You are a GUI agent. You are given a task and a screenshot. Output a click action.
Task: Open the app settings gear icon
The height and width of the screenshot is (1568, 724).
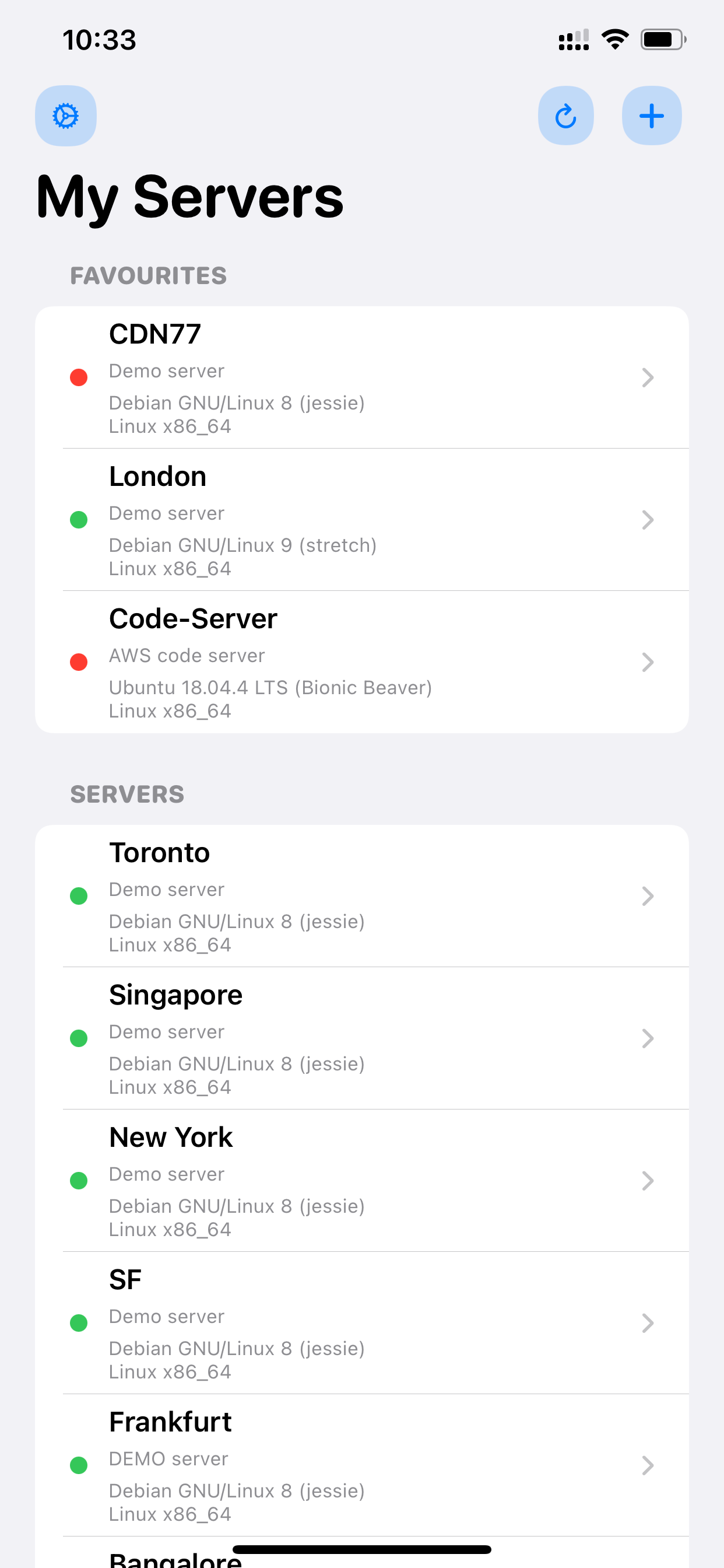click(65, 115)
